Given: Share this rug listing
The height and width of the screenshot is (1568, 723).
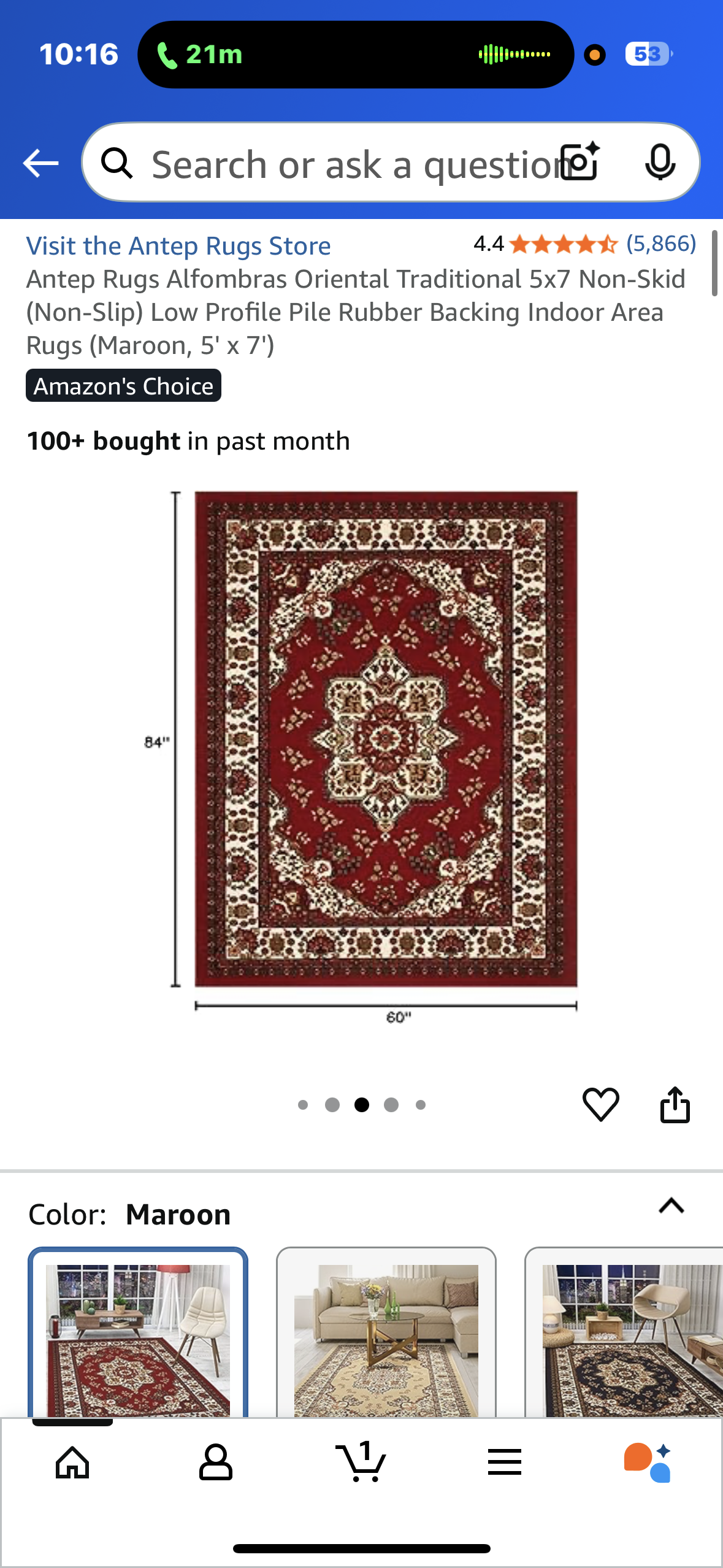Looking at the screenshot, I should [675, 1104].
